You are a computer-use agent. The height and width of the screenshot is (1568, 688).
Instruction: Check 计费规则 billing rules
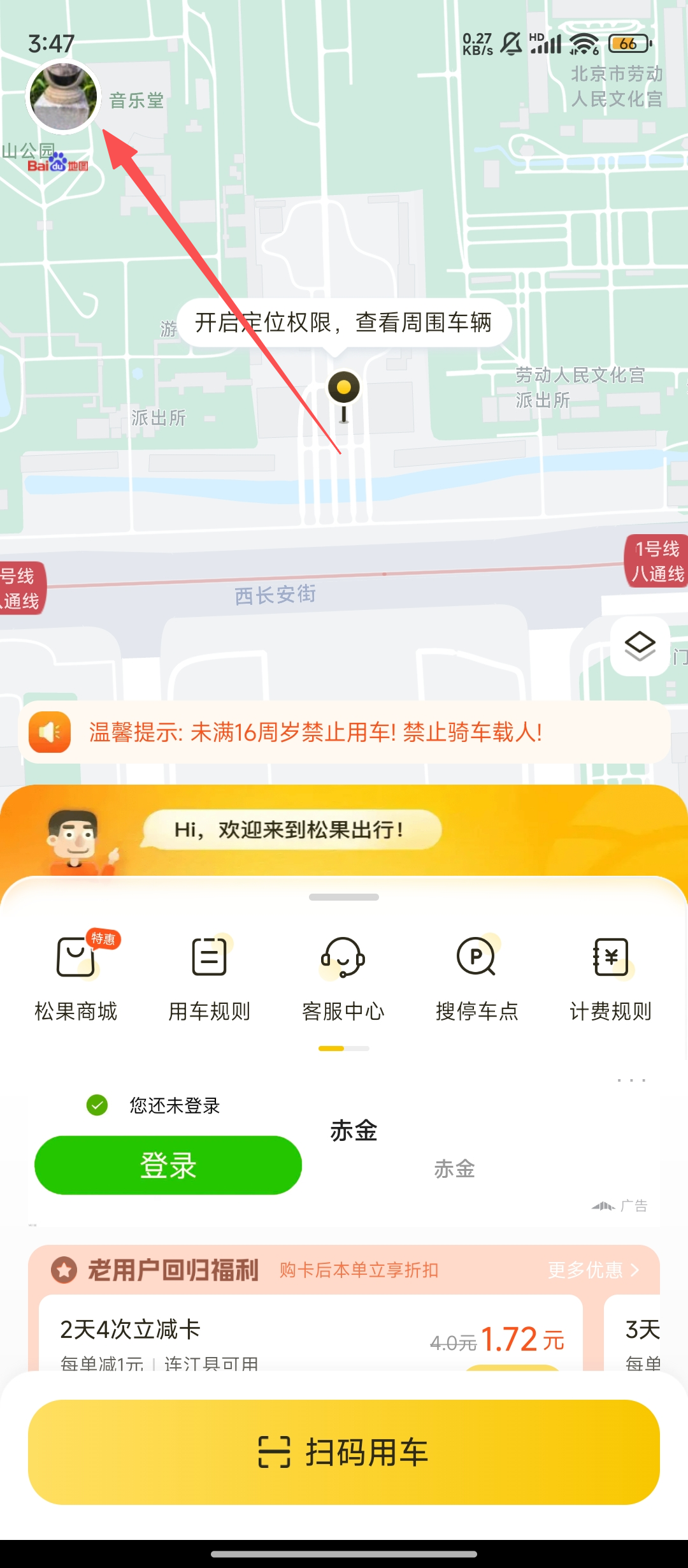[x=610, y=975]
